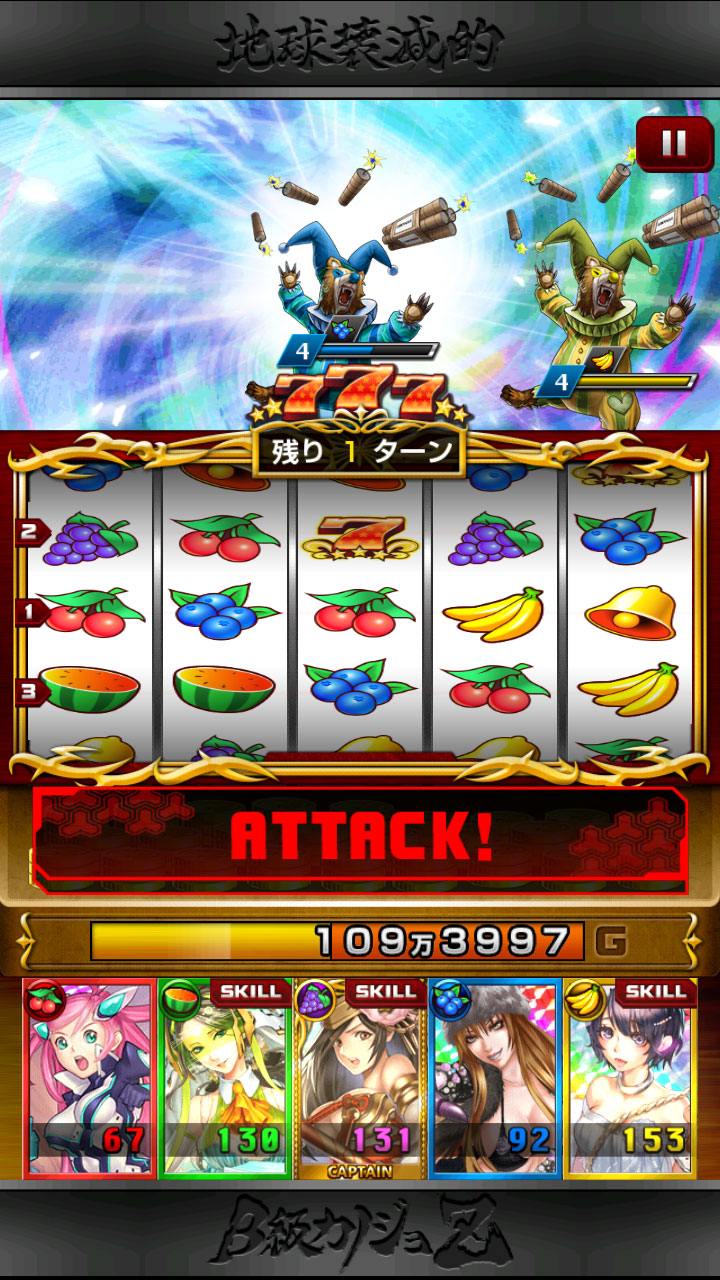Viewport: 720px width, 1280px height.
Task: Trigger the banana character's SKILL card
Action: pos(630,1078)
